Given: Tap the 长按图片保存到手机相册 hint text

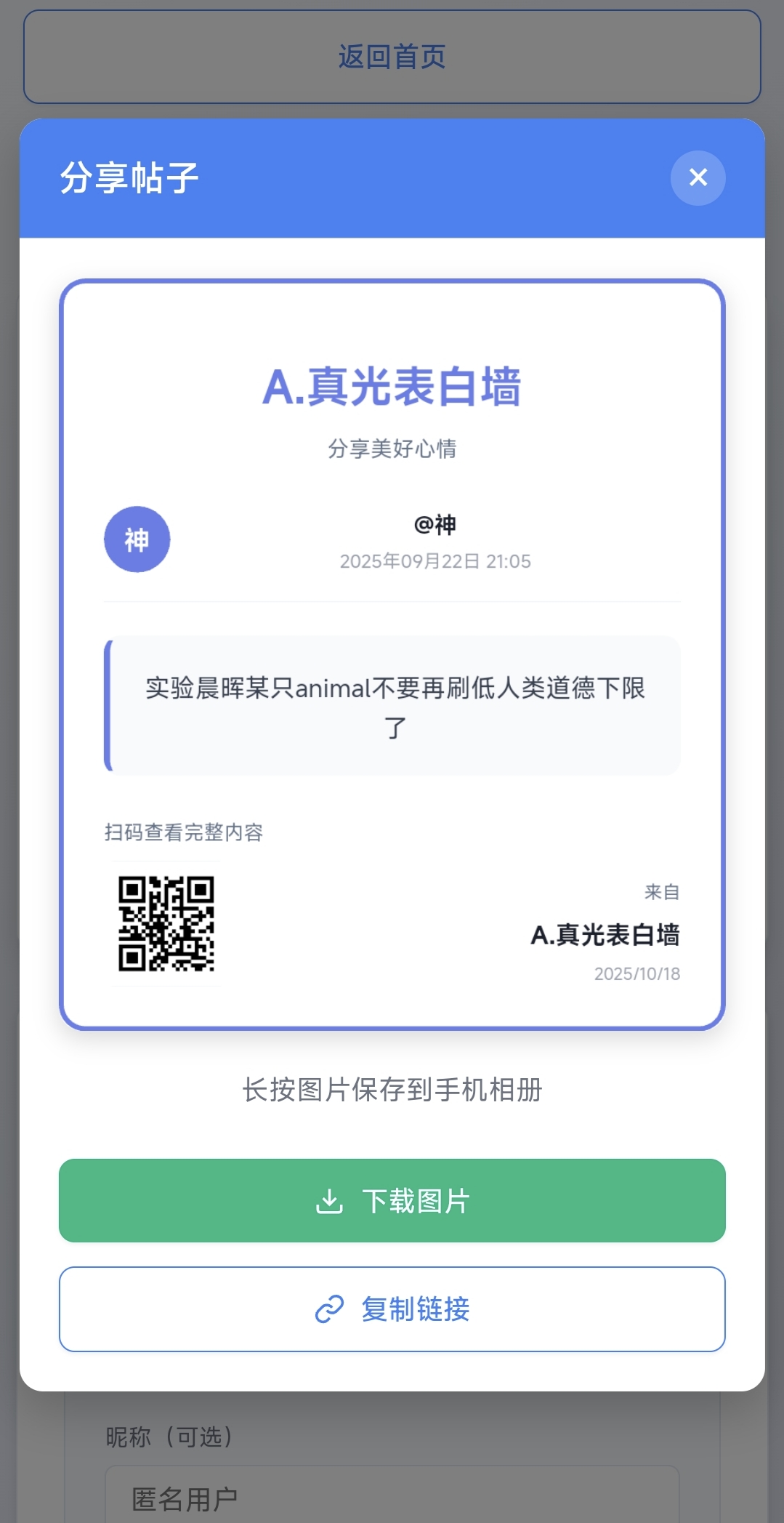Looking at the screenshot, I should 392,1089.
